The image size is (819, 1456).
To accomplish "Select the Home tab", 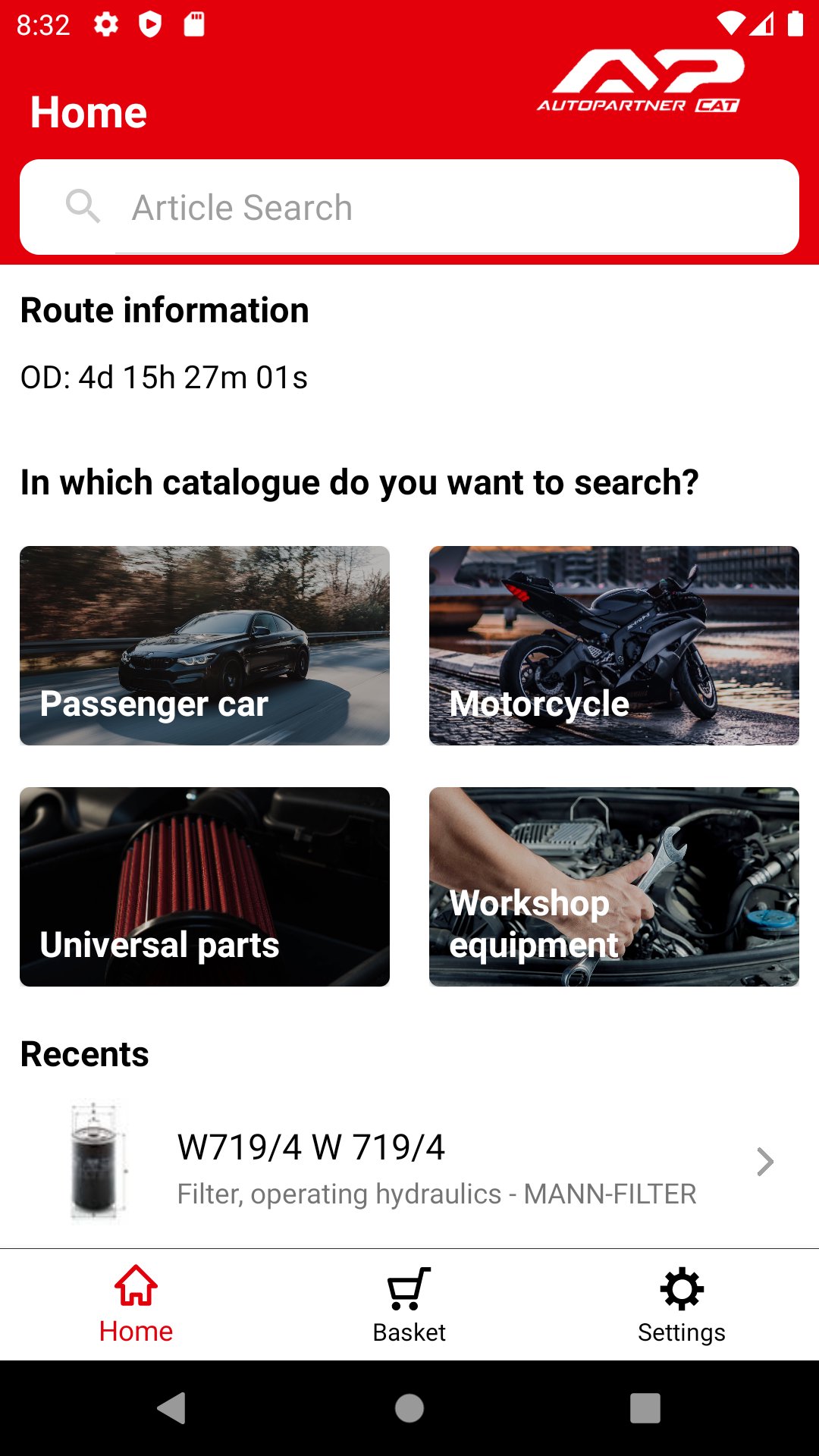I will click(136, 1305).
